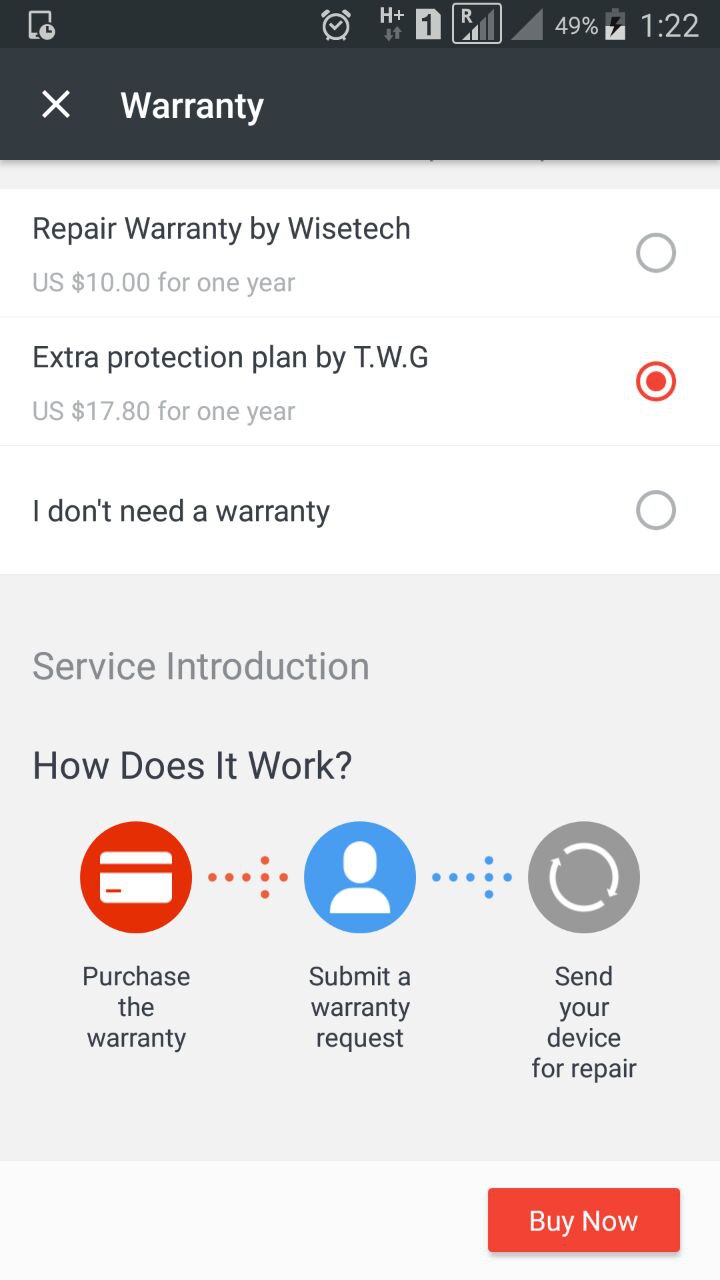Close the Warranty screen
Image resolution: width=720 pixels, height=1280 pixels.
(x=56, y=105)
